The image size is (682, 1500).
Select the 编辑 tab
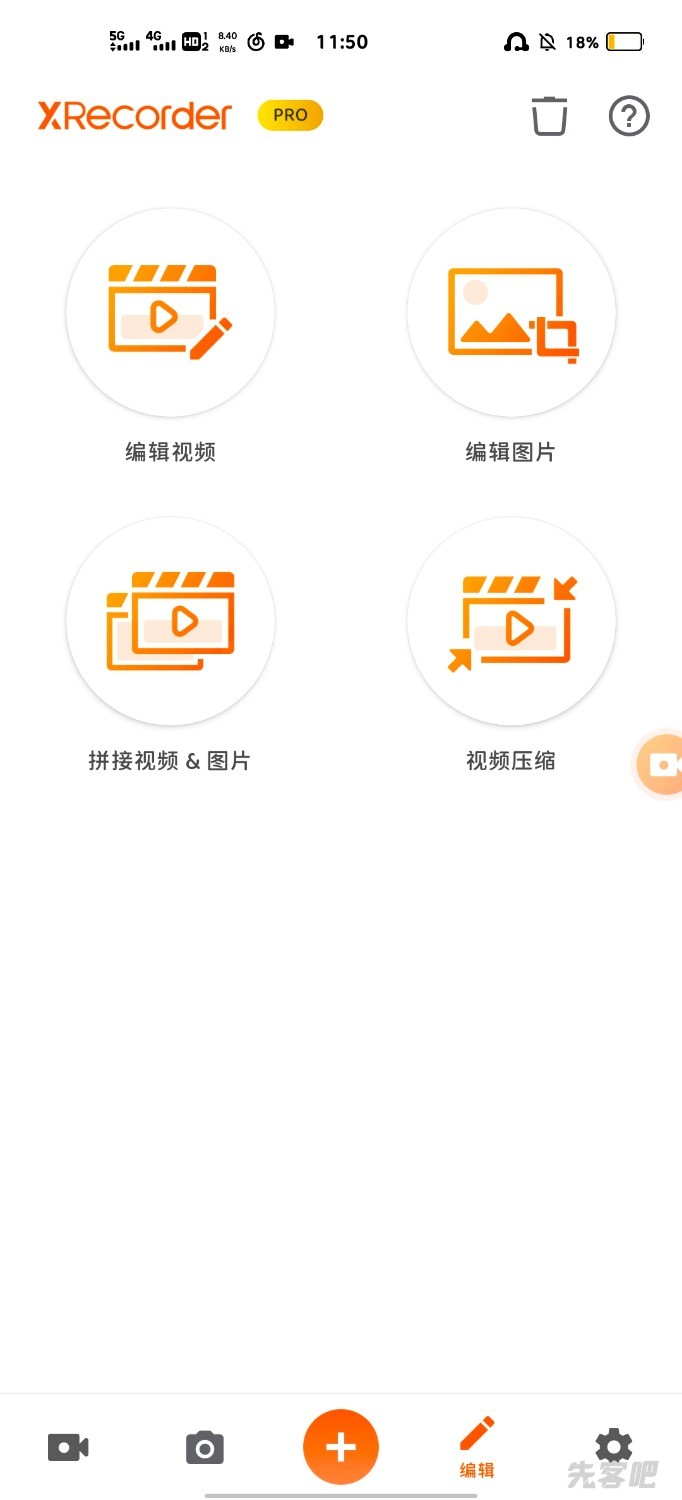(x=477, y=1447)
